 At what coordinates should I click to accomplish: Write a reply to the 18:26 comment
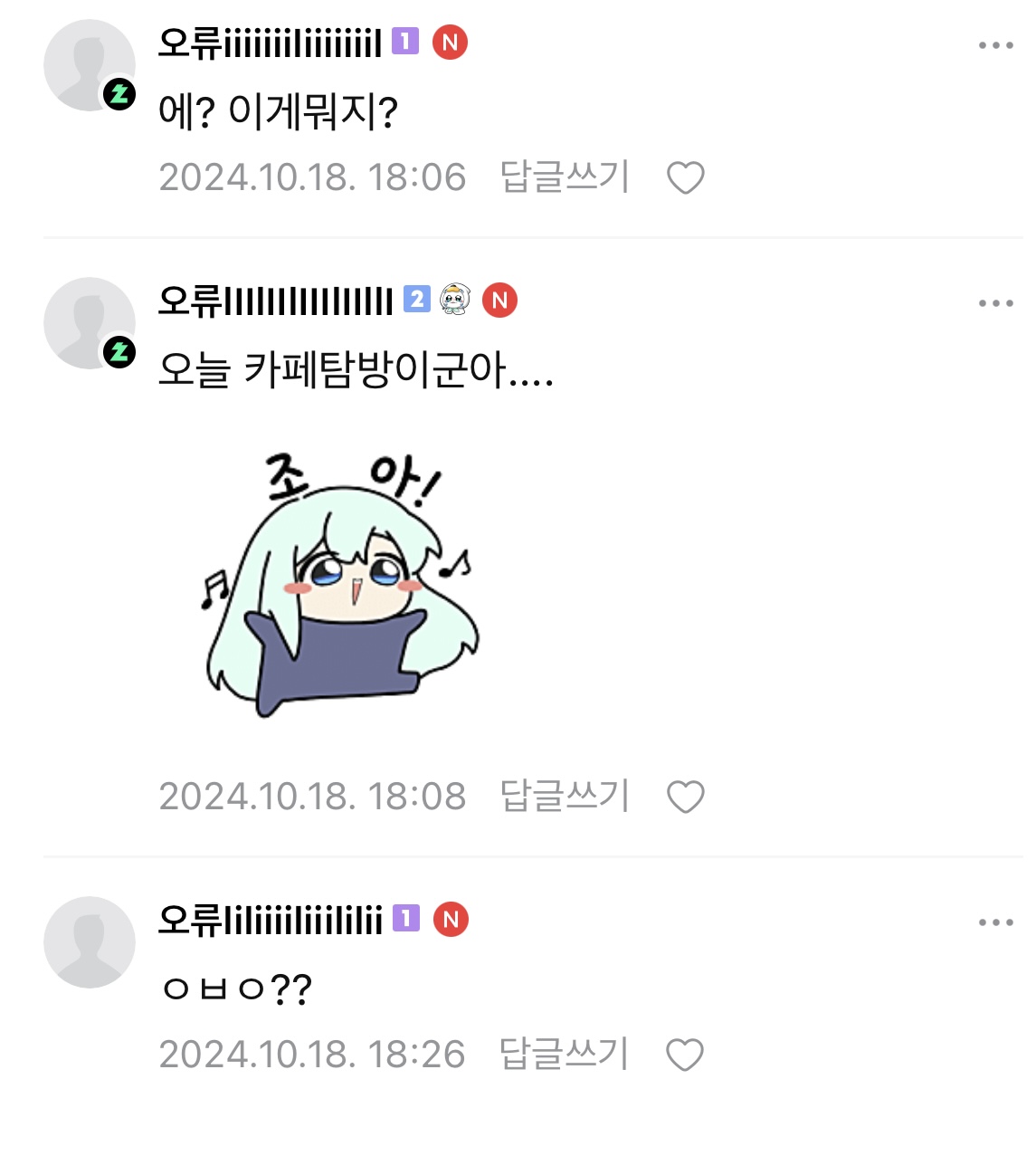pos(564,1054)
